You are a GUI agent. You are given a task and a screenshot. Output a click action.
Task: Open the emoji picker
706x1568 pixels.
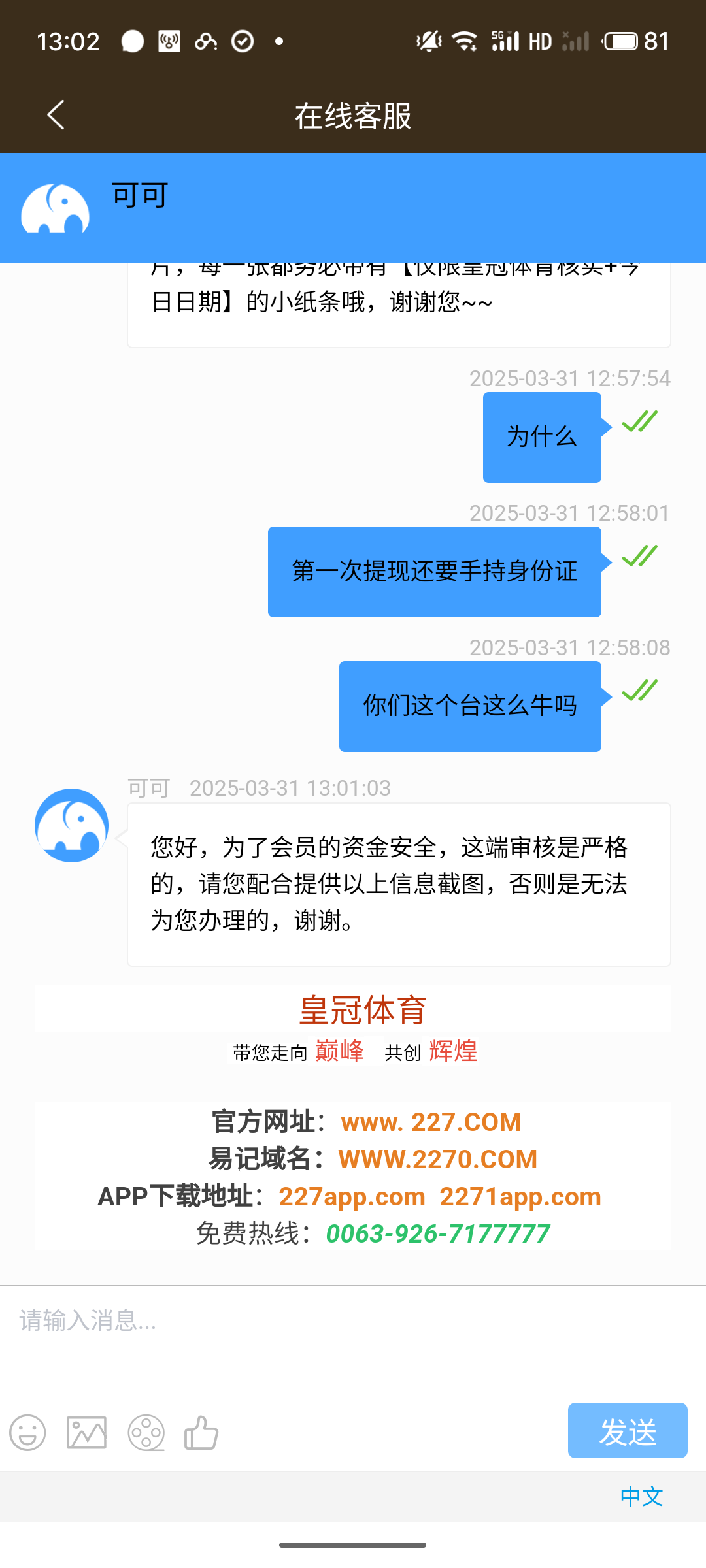coord(27,1433)
